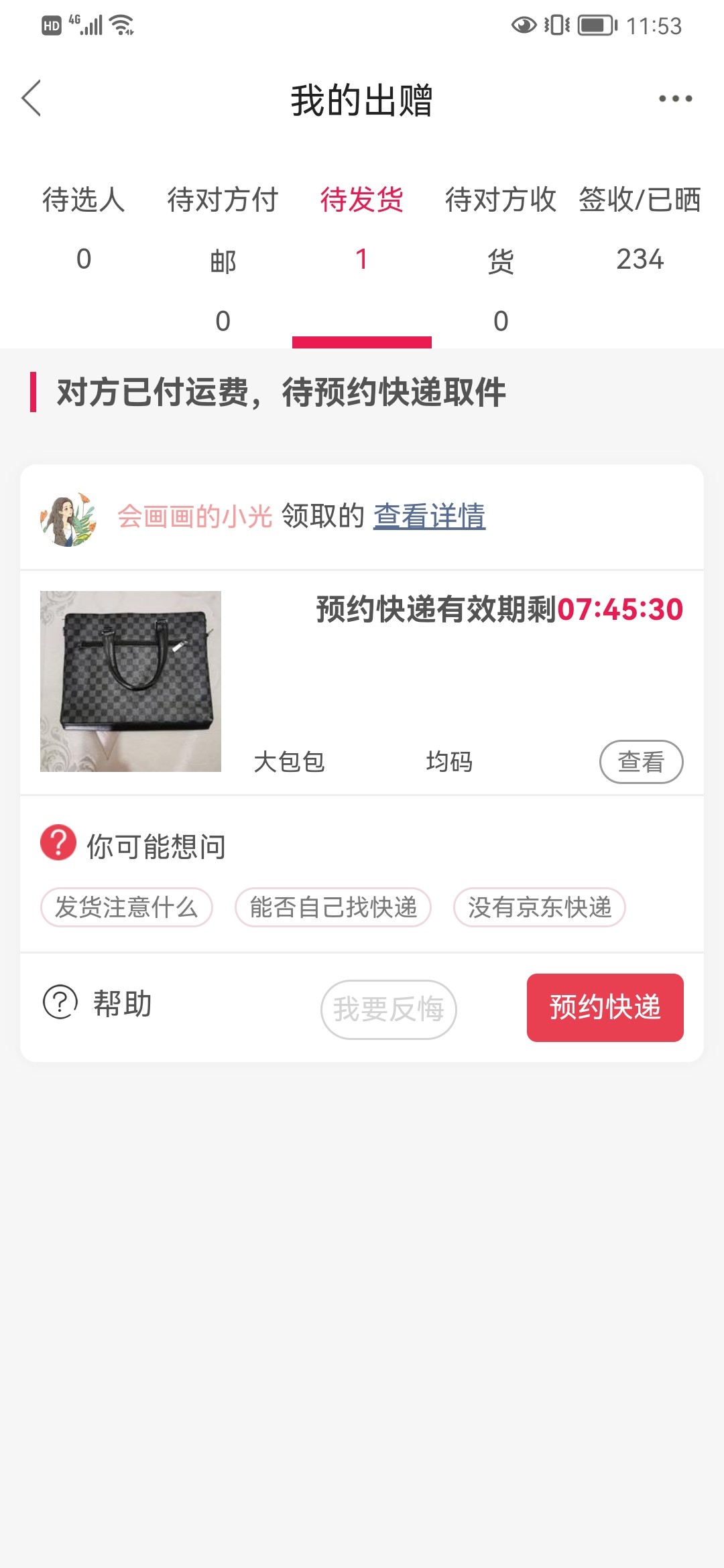
Task: Open the 签收/已晒 tab
Action: [x=640, y=228]
